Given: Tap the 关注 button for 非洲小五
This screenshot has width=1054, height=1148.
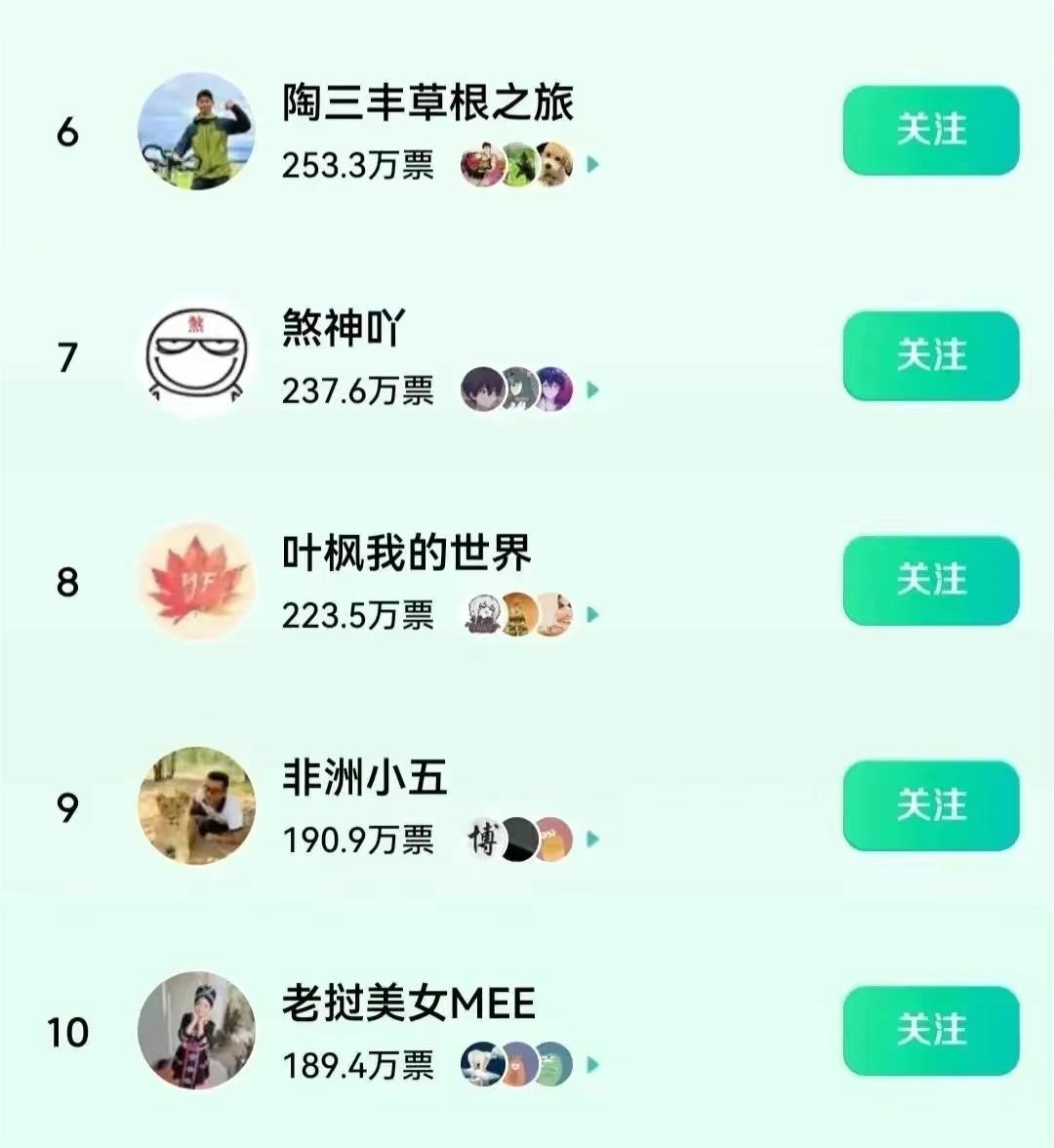Looking at the screenshot, I should pos(930,805).
